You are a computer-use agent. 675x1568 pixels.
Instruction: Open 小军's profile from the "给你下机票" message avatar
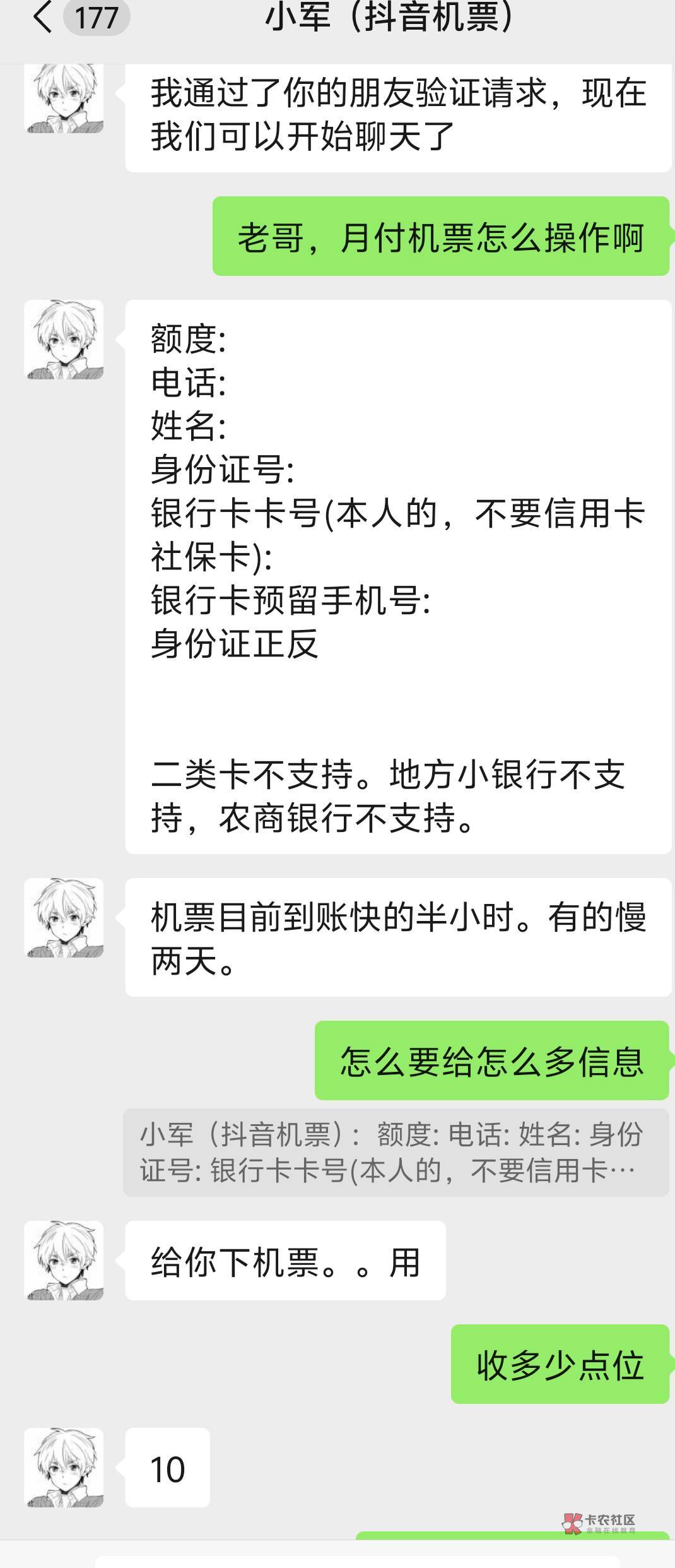[64, 1260]
